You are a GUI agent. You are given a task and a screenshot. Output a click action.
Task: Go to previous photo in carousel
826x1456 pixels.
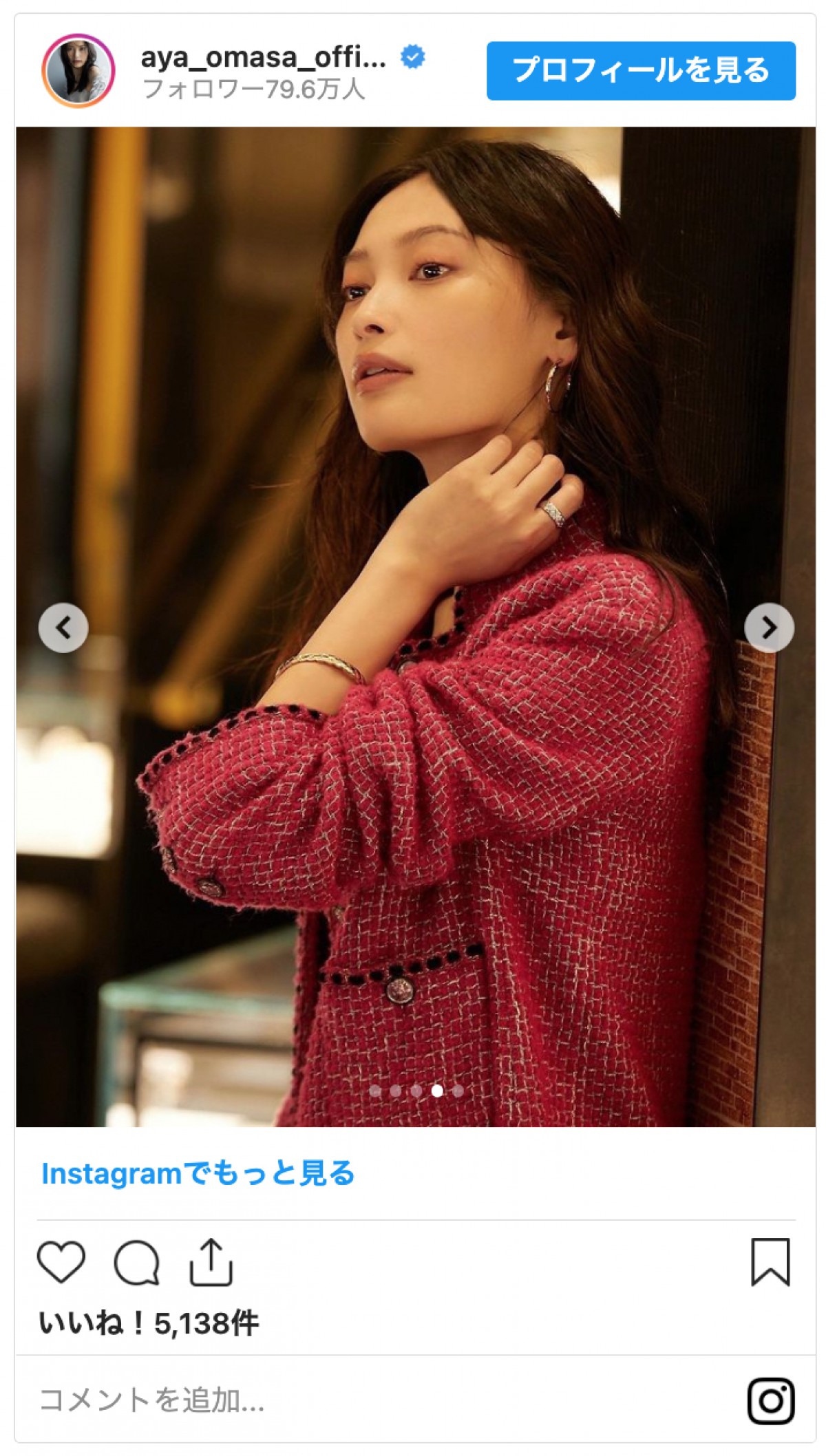click(x=63, y=628)
